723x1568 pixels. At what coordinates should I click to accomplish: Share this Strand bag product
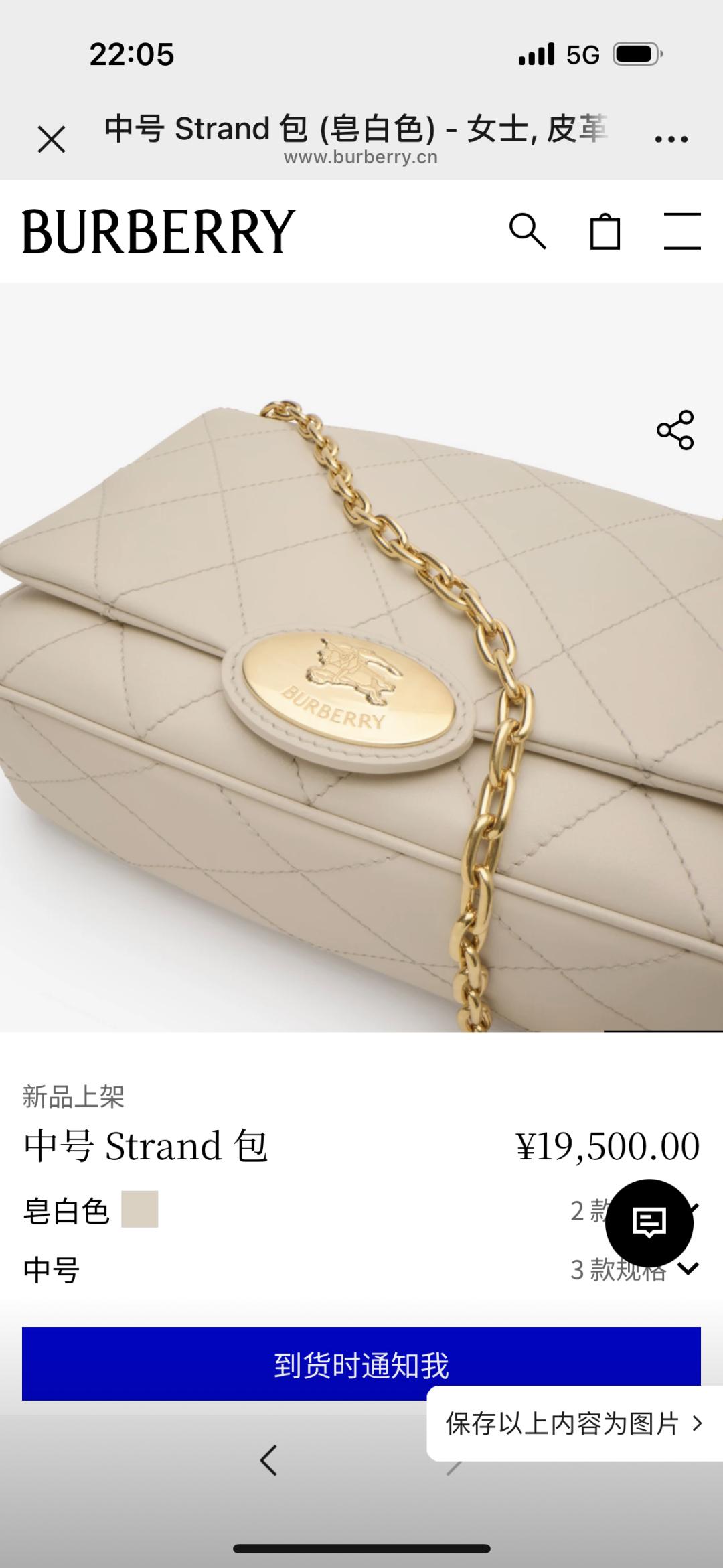point(675,430)
